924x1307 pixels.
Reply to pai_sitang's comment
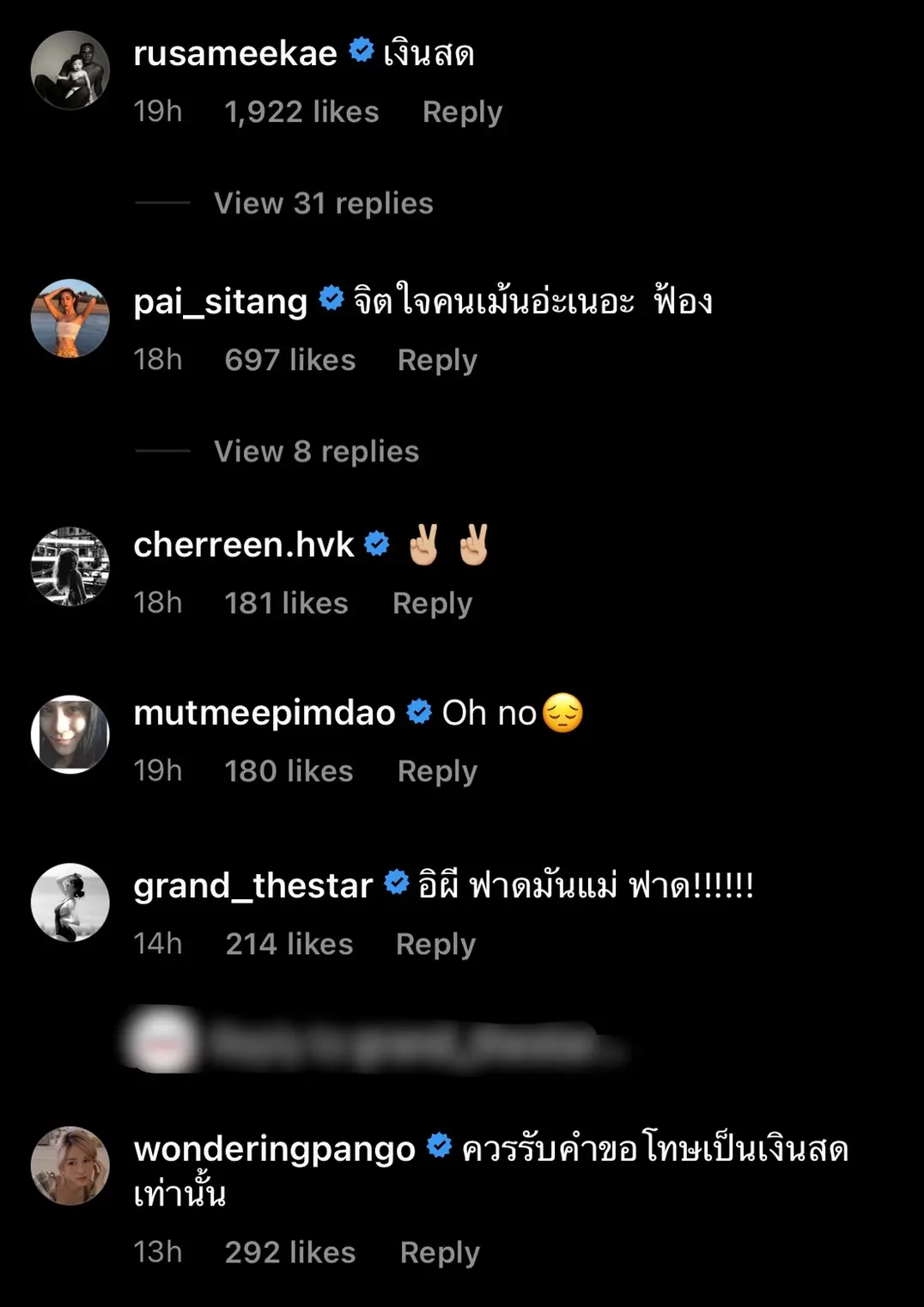[x=437, y=361]
